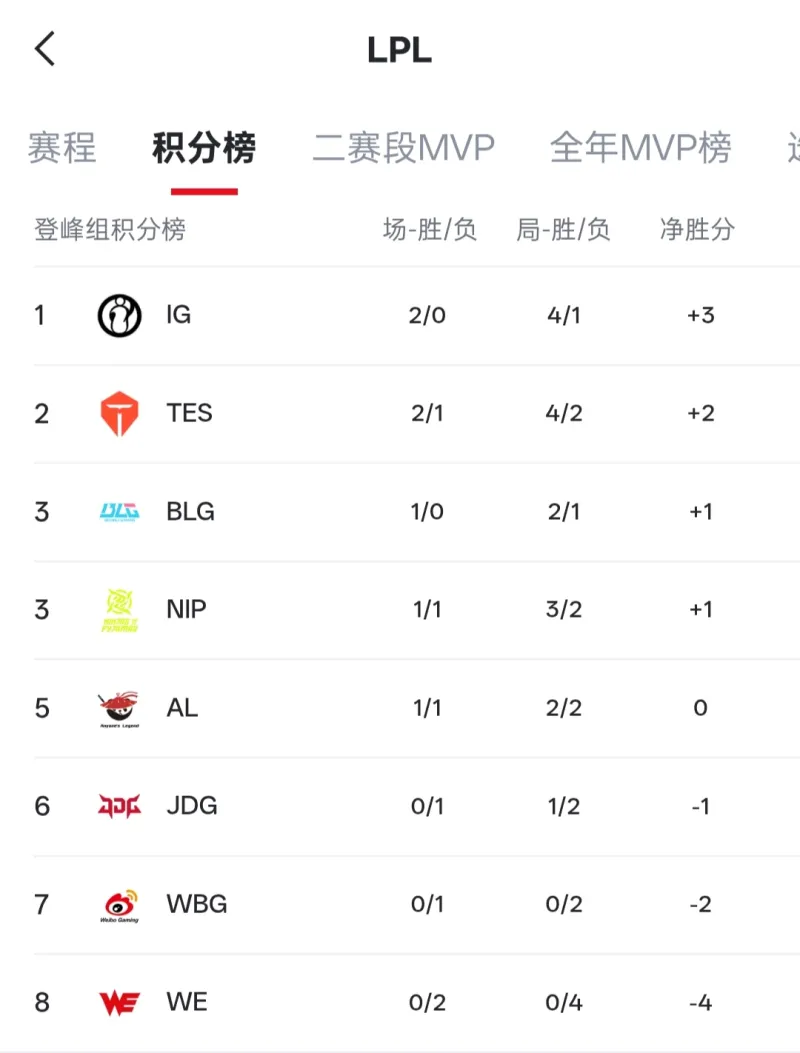800x1053 pixels.
Task: Click the NIP team logo
Action: 120,609
